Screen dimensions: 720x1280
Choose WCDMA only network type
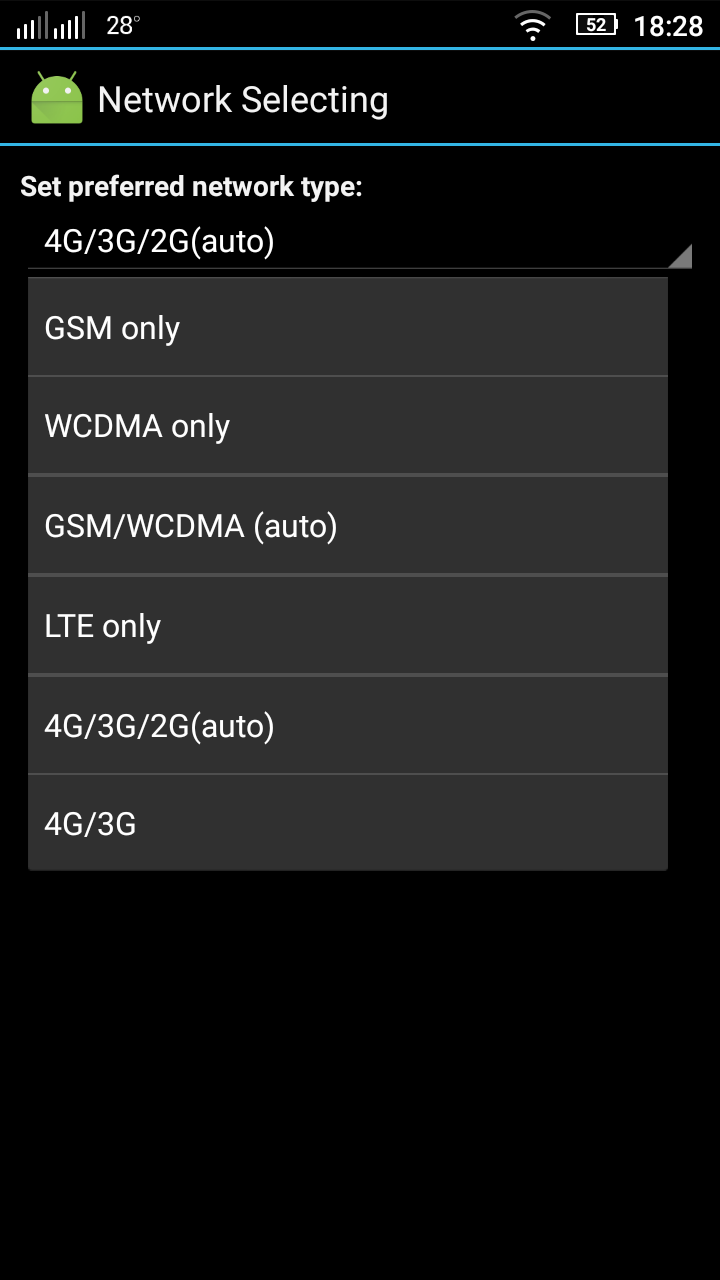[347, 426]
